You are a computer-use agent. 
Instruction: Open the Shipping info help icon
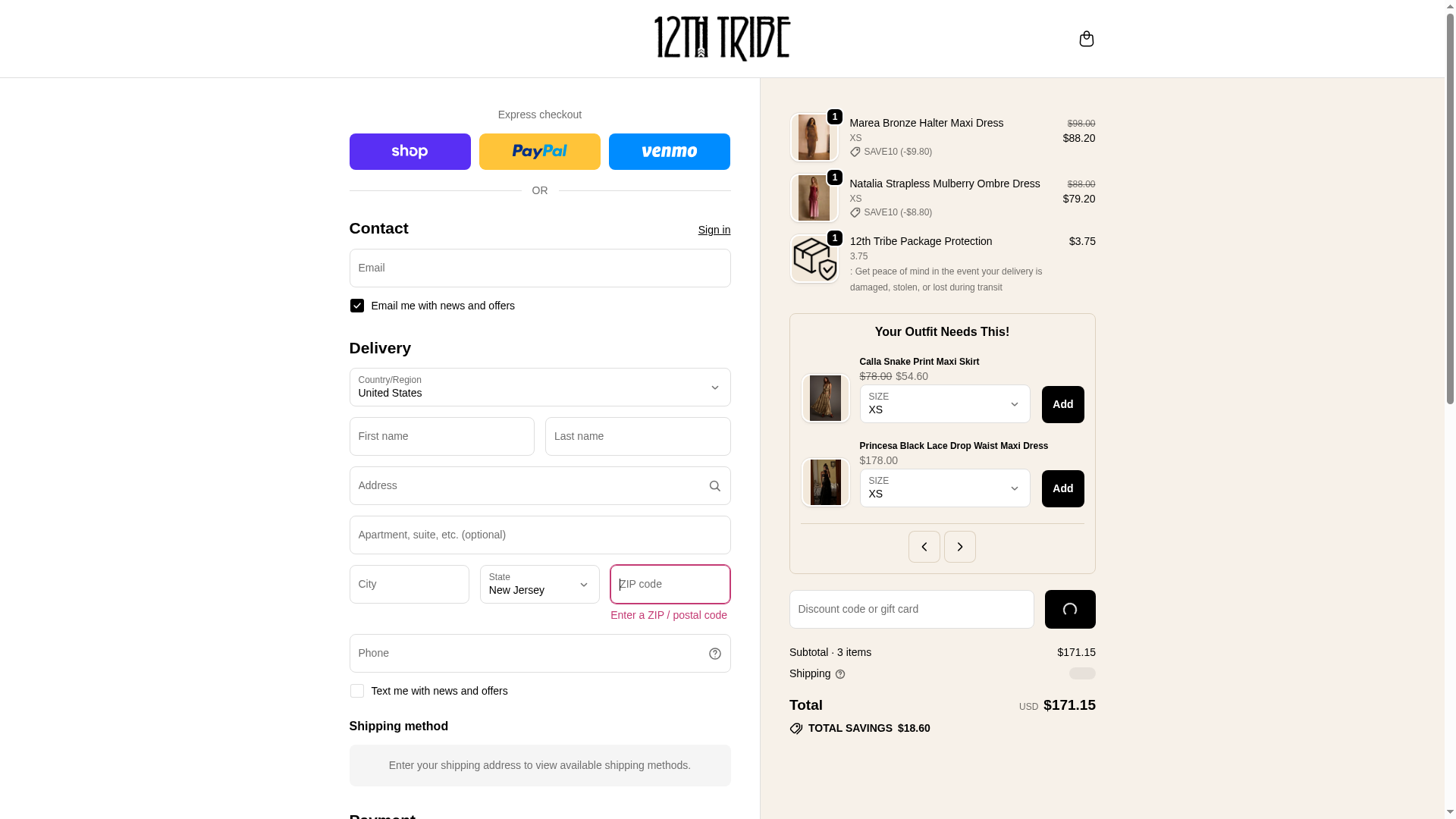840,674
